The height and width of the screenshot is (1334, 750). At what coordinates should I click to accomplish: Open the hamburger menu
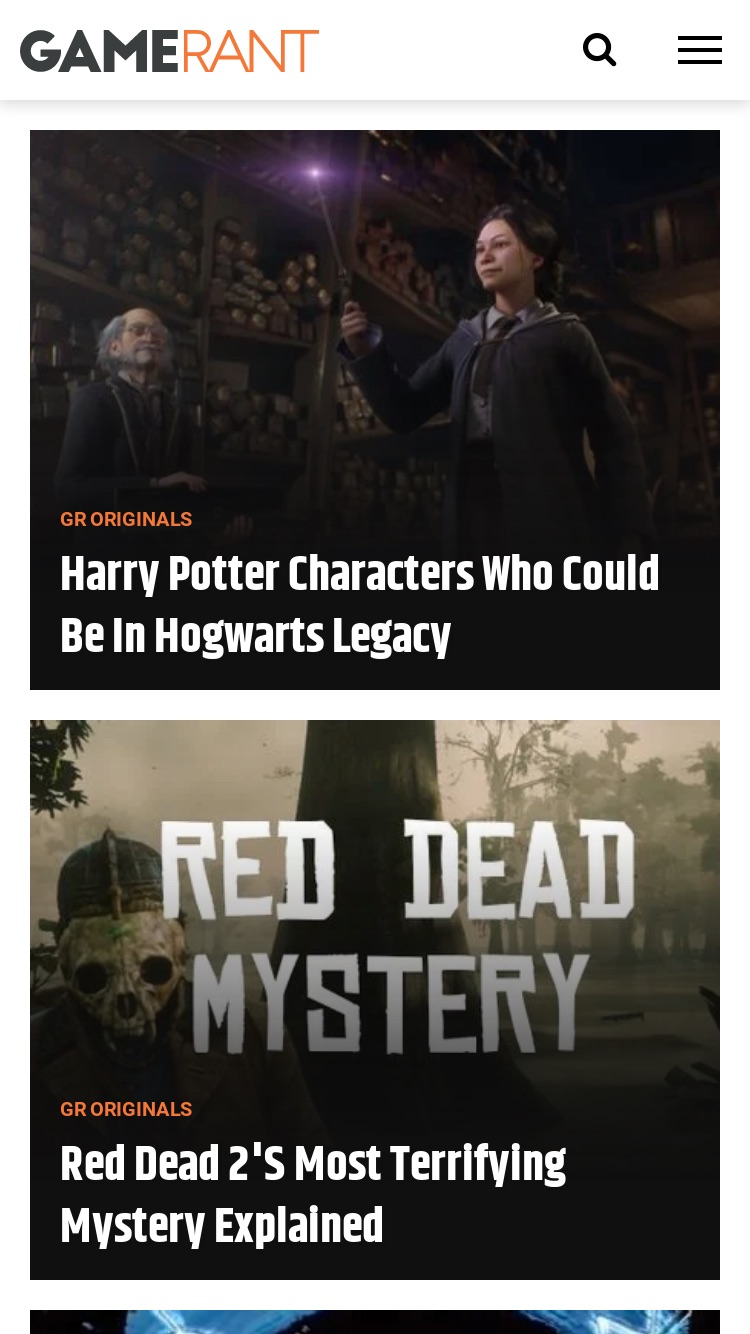(699, 50)
